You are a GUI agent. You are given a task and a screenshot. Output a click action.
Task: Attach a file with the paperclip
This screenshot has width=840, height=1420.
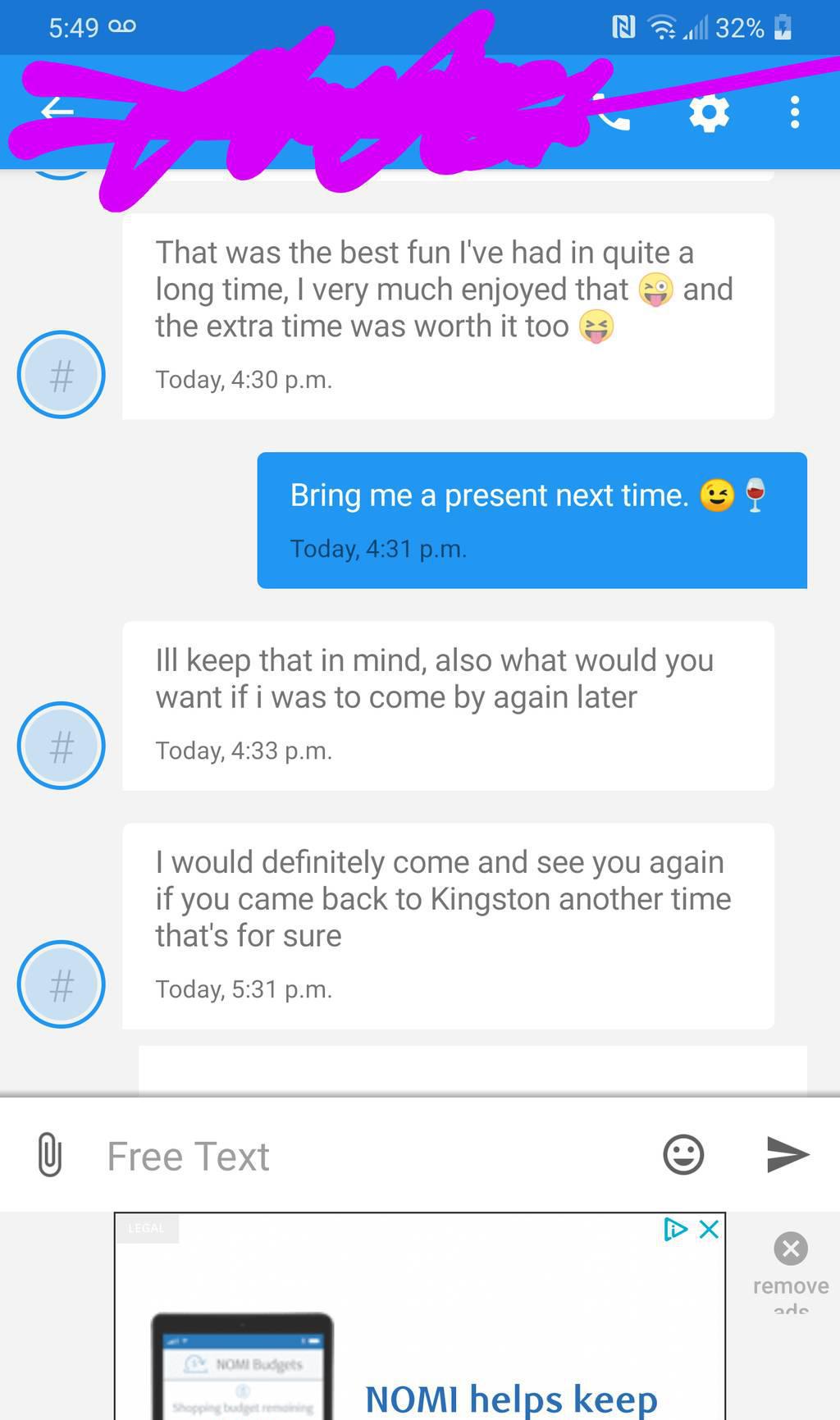[x=50, y=1154]
